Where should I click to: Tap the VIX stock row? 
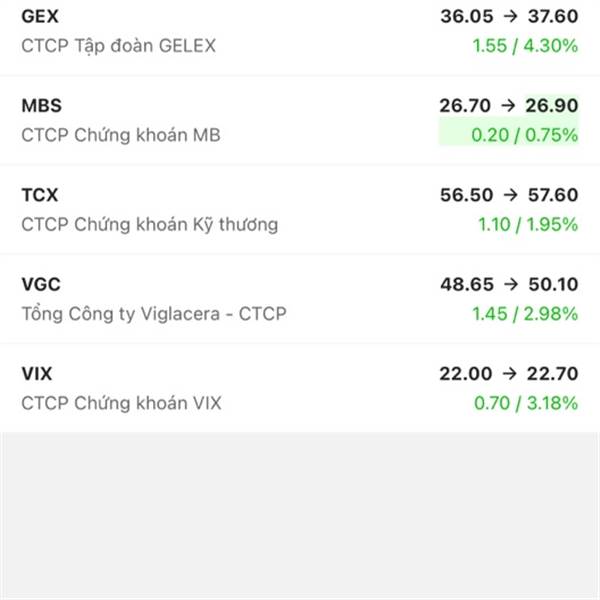click(x=300, y=388)
